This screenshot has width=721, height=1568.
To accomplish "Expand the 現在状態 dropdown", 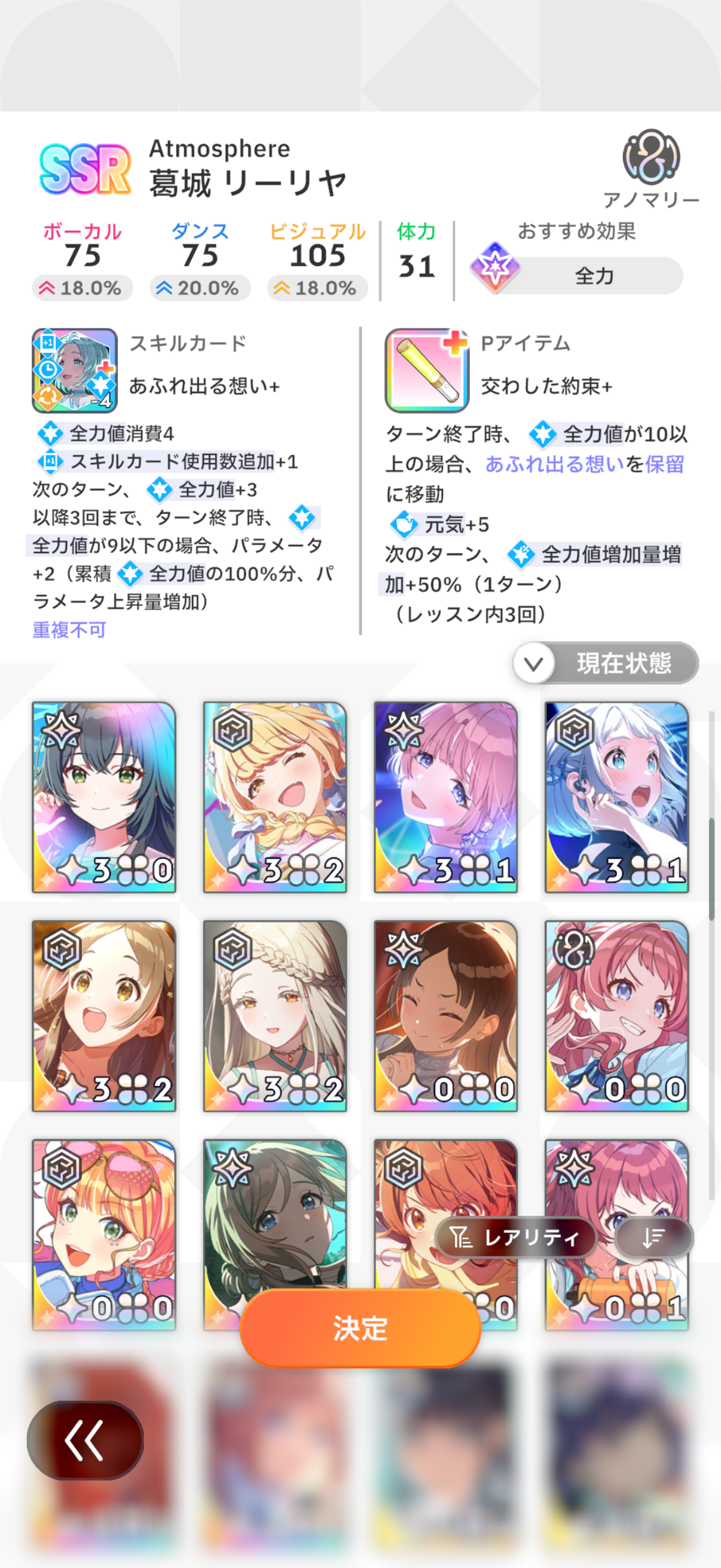I will tap(606, 663).
